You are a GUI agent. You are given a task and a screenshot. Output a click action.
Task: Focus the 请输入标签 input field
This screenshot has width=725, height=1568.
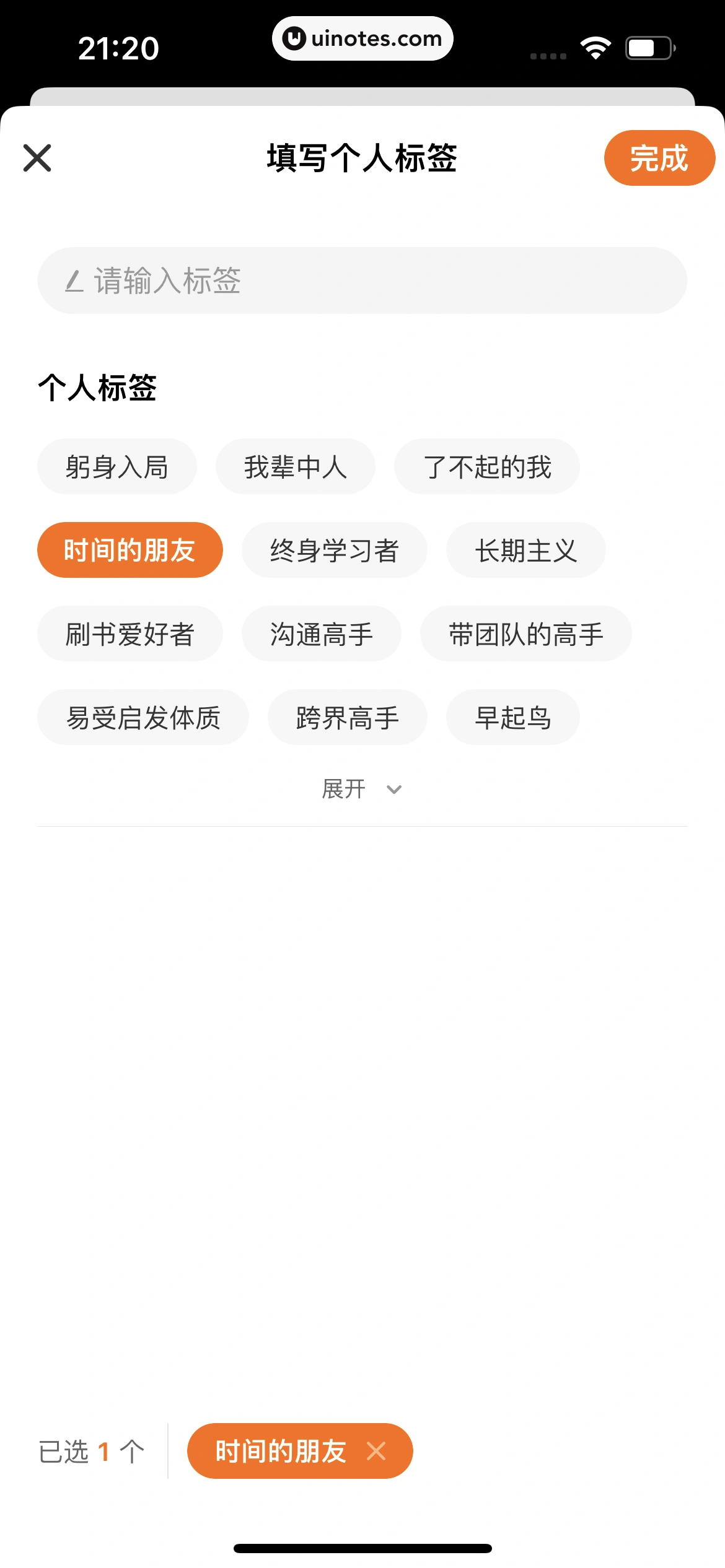[x=362, y=281]
